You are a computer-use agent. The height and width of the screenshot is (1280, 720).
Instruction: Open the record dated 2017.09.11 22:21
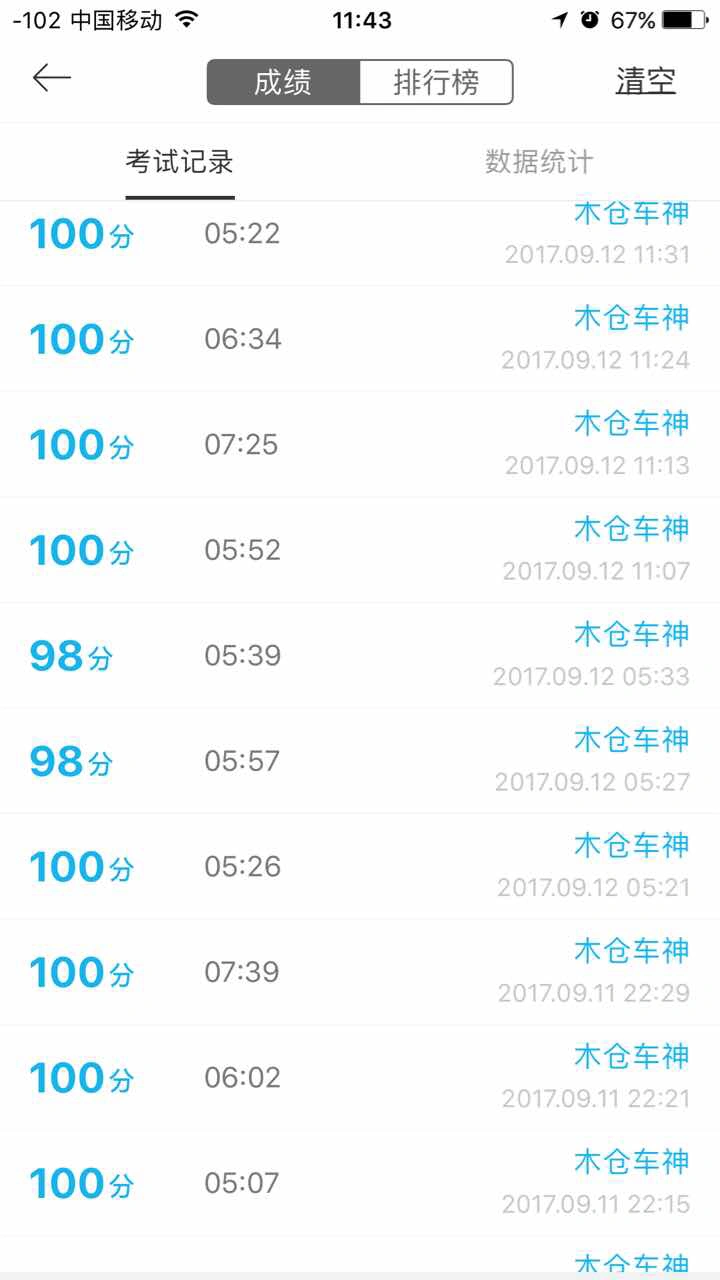coord(360,1078)
